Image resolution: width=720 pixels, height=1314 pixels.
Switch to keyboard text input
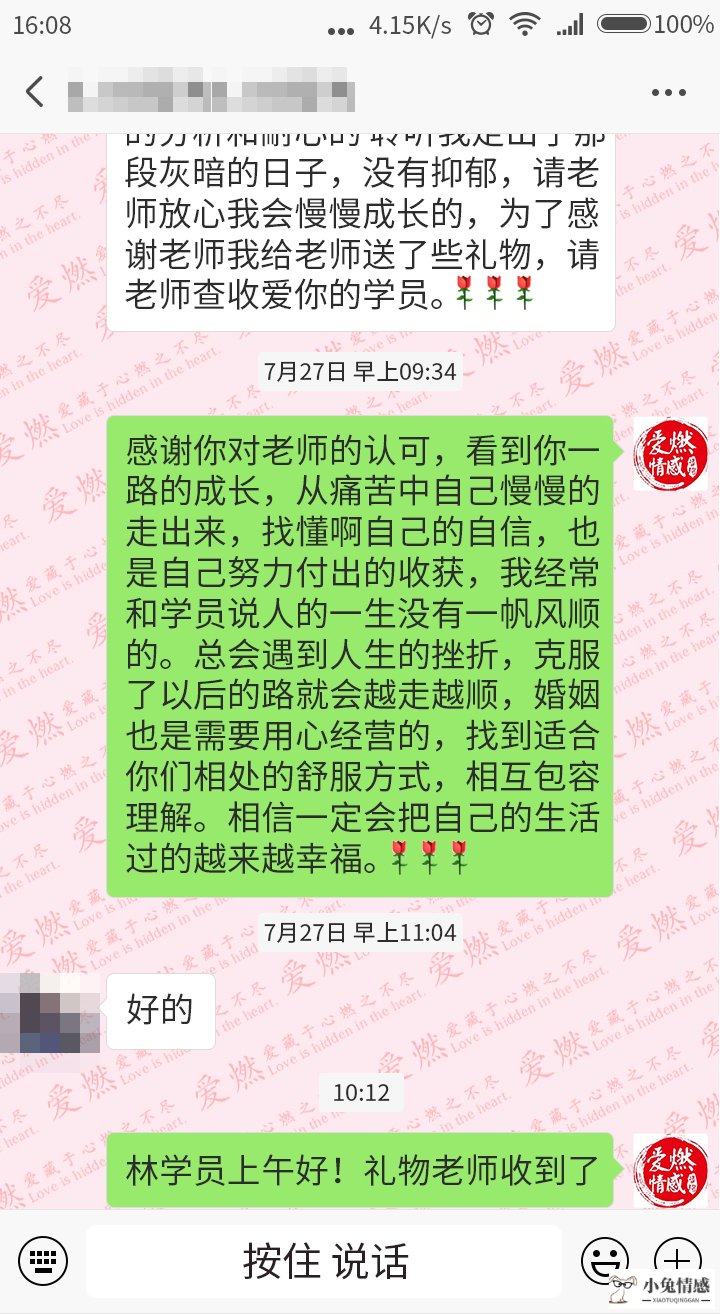tap(42, 1260)
